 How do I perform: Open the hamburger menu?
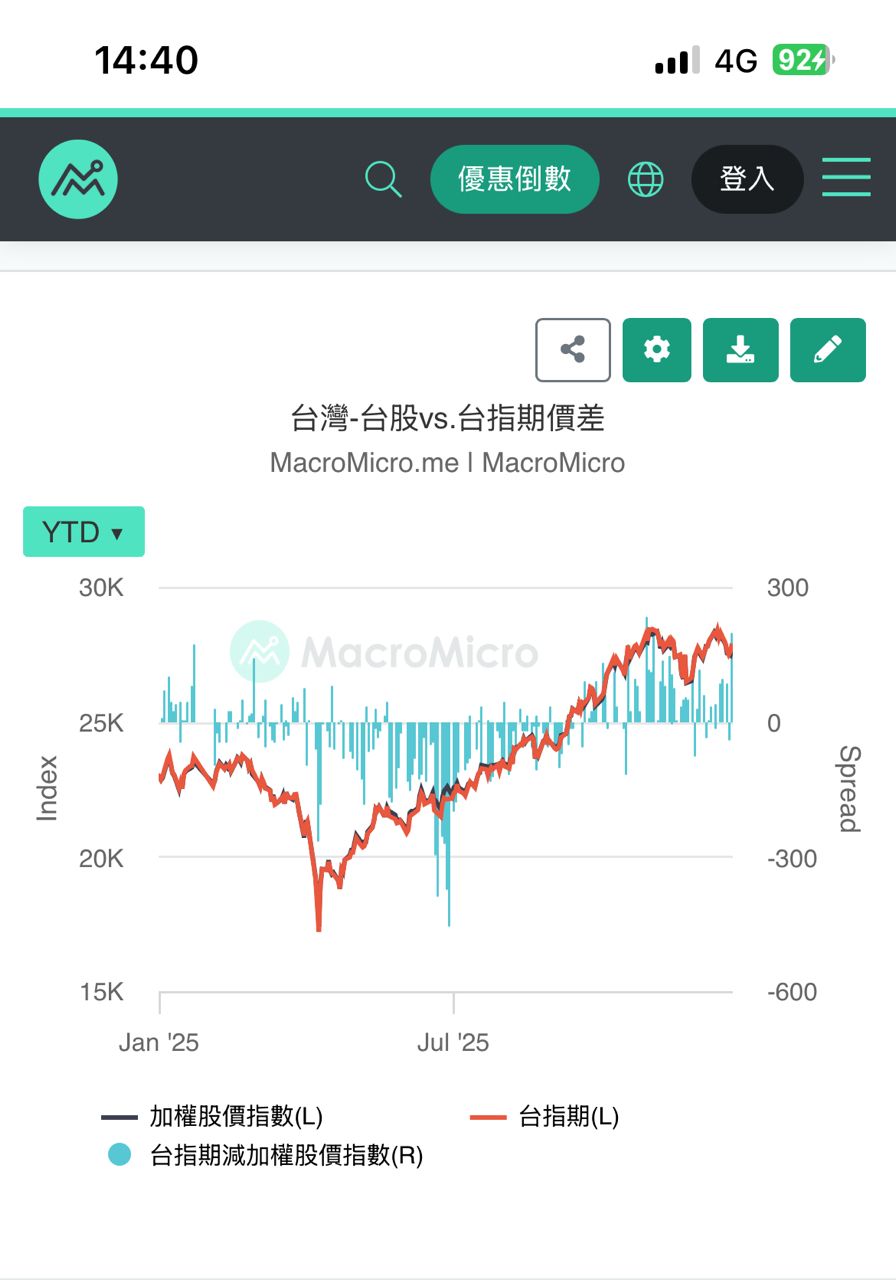[846, 179]
